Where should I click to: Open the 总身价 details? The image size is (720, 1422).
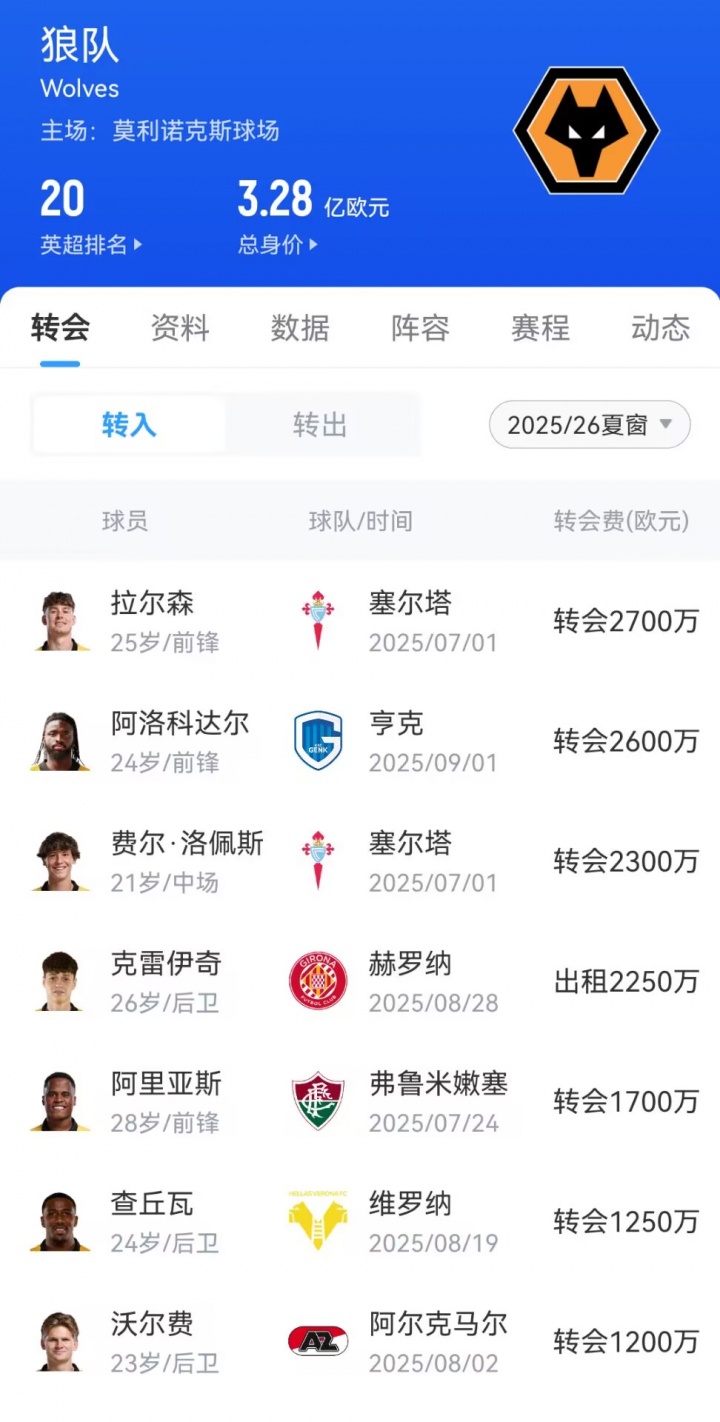click(x=277, y=245)
